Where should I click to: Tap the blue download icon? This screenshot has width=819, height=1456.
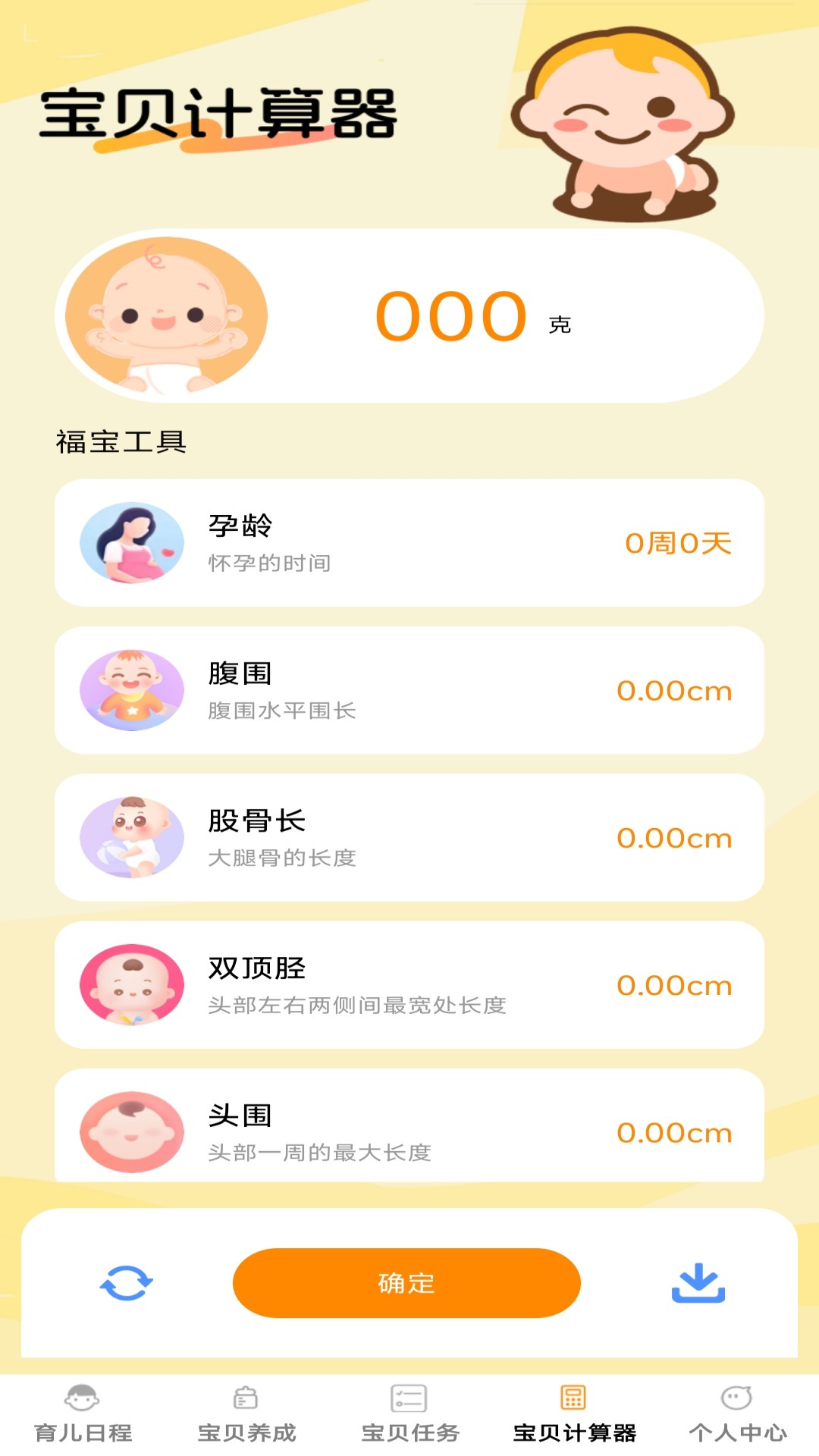[698, 1283]
